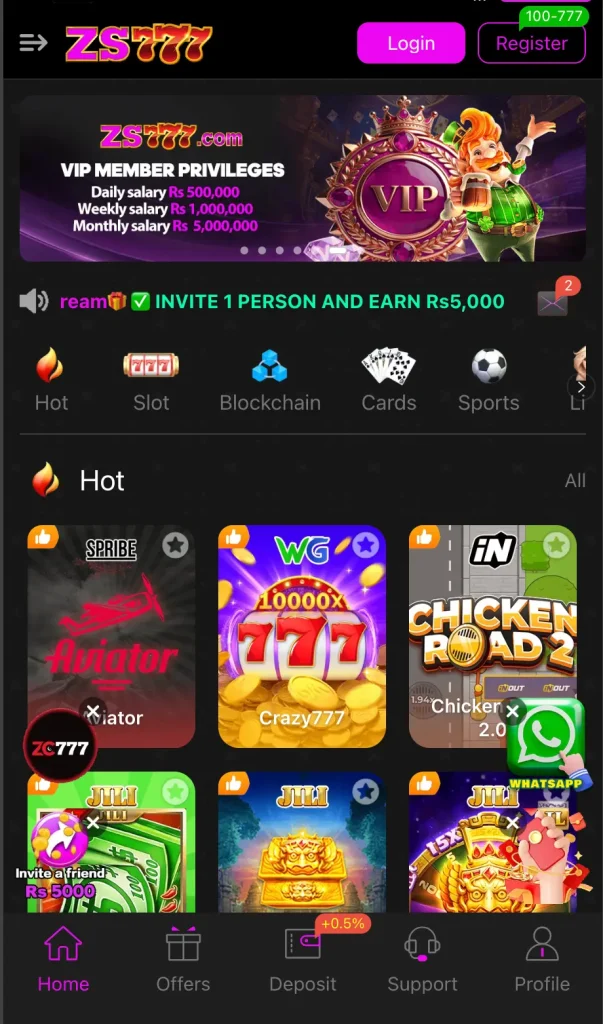Favorite the Crazy777 game with the star
The height and width of the screenshot is (1024, 603).
tap(365, 545)
